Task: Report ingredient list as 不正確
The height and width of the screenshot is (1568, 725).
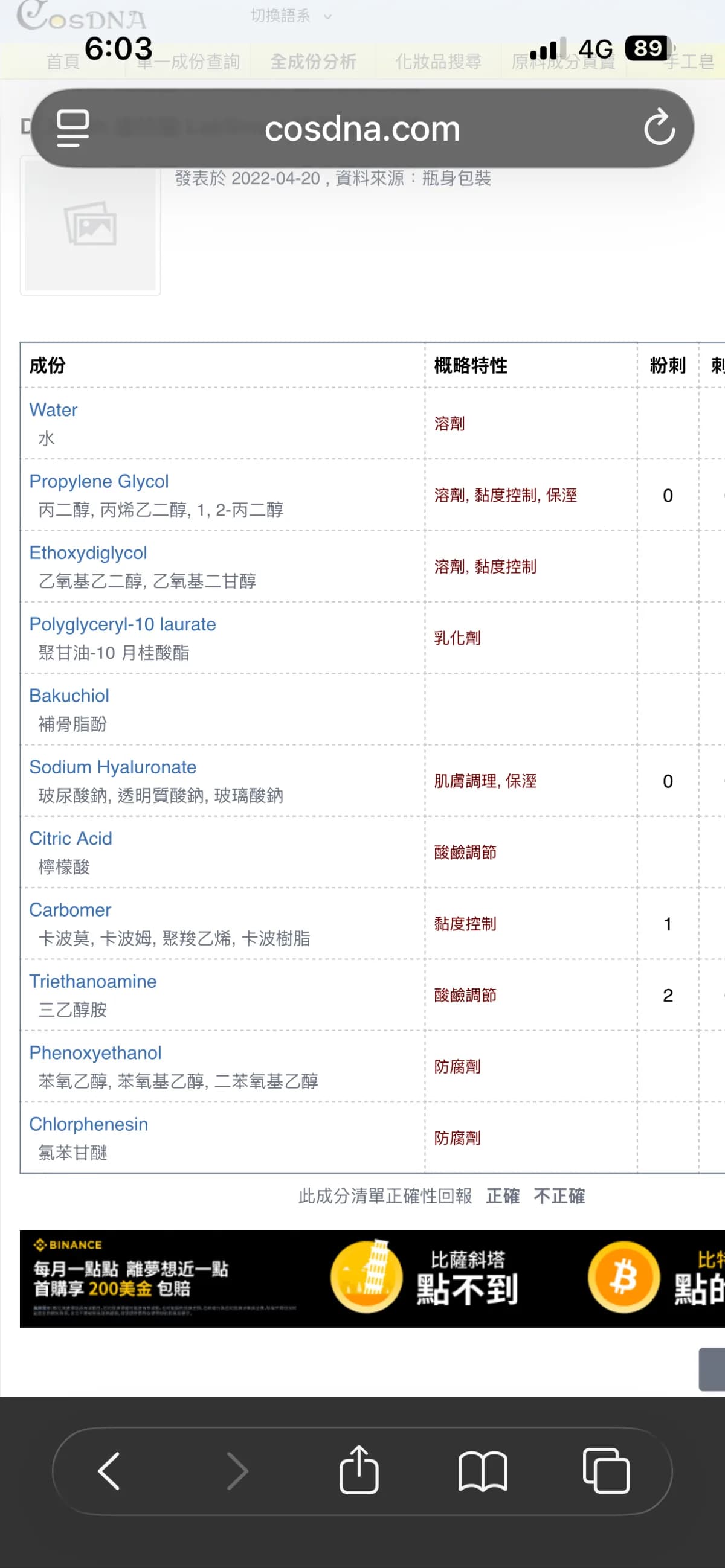Action: tap(559, 1196)
